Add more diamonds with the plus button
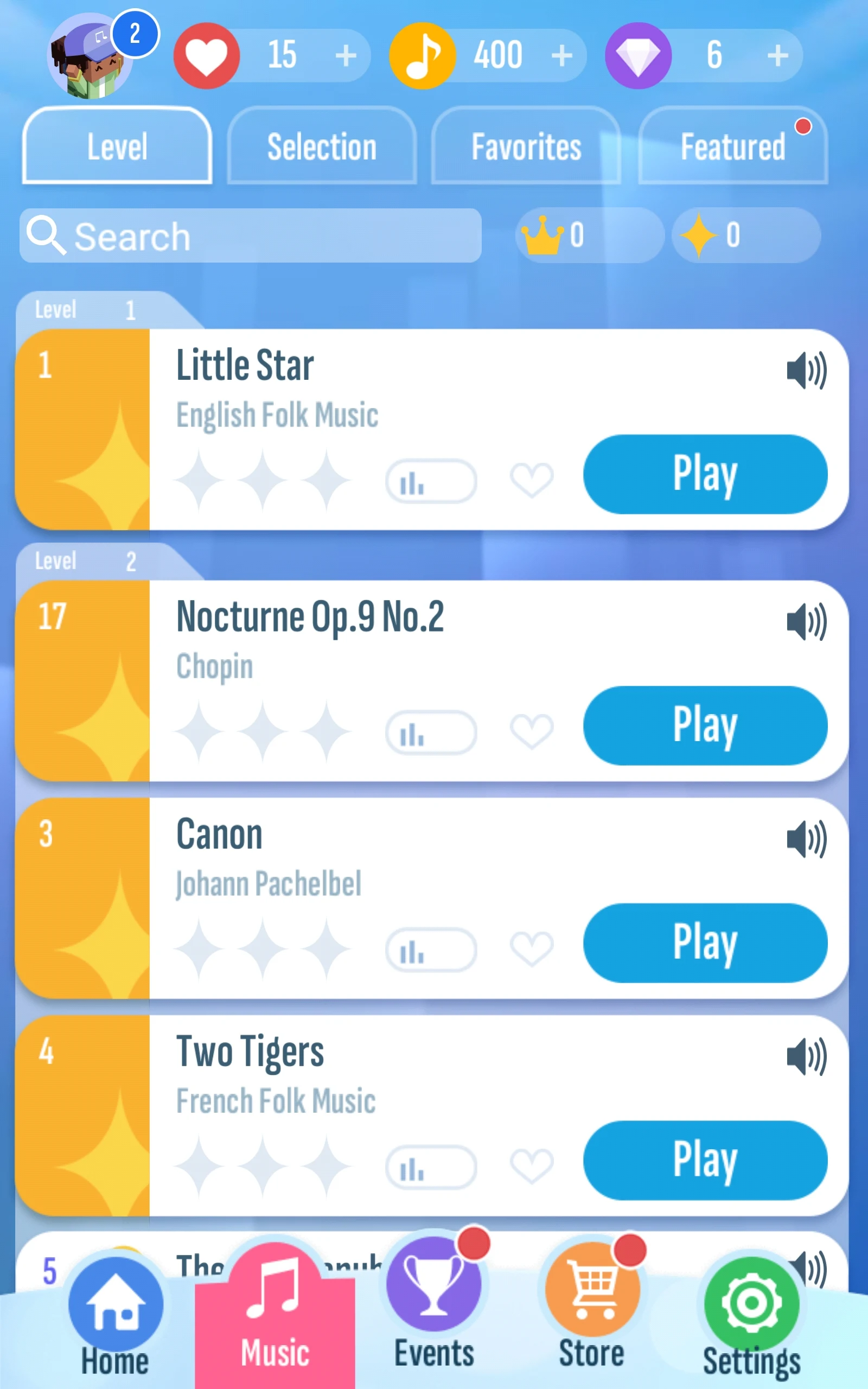 pos(777,56)
